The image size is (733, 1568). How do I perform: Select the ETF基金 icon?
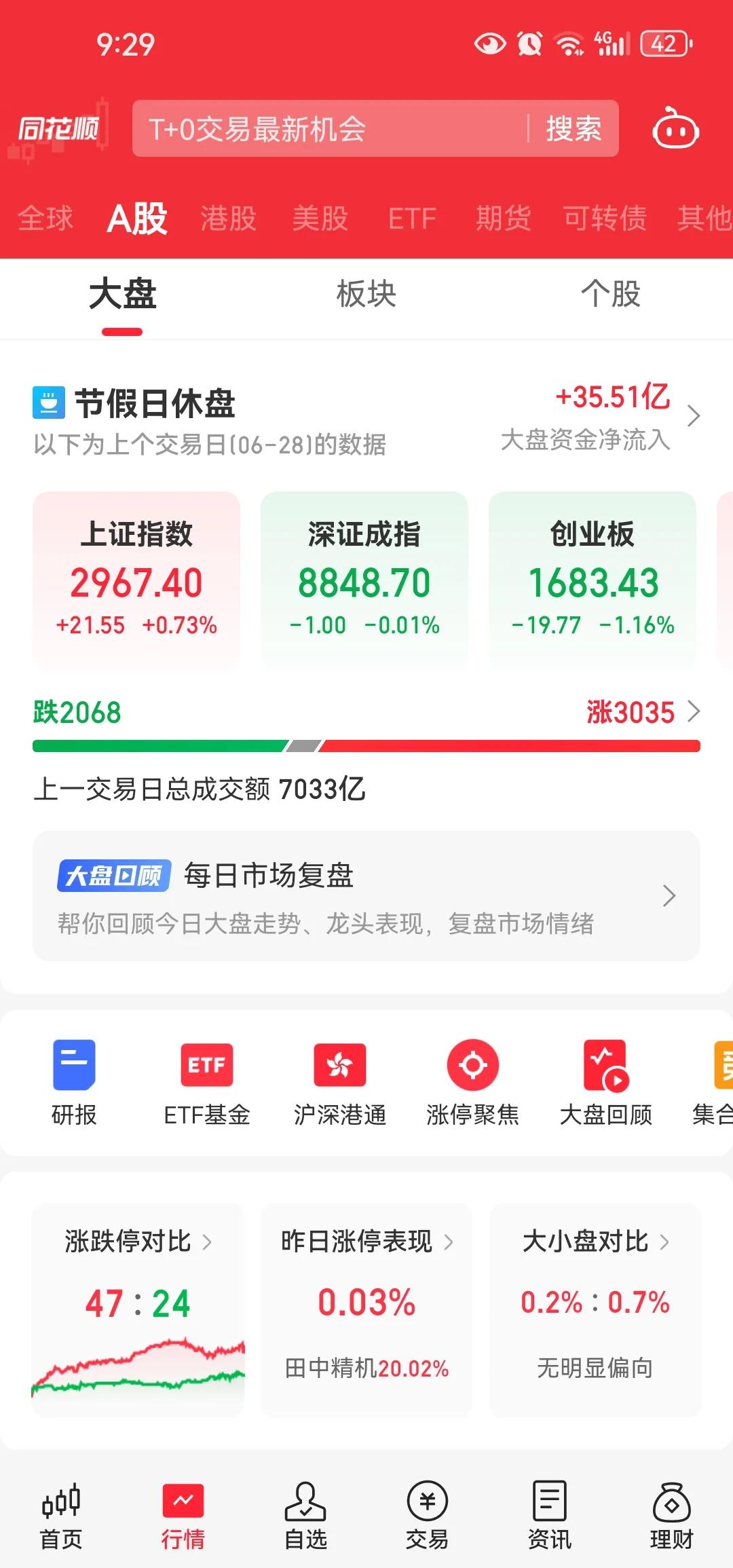(206, 1079)
